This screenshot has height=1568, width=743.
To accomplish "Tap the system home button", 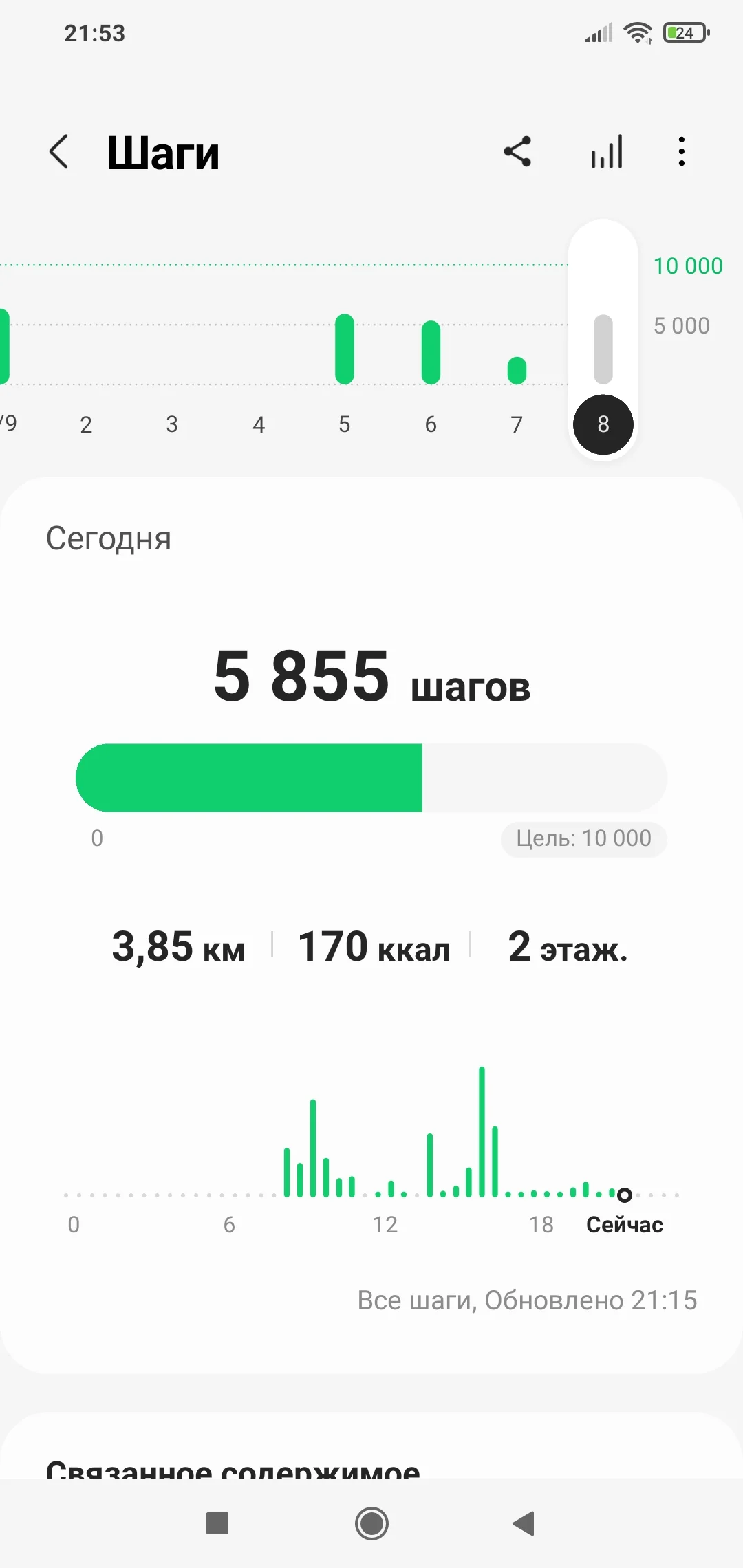I will pyautogui.click(x=371, y=1523).
